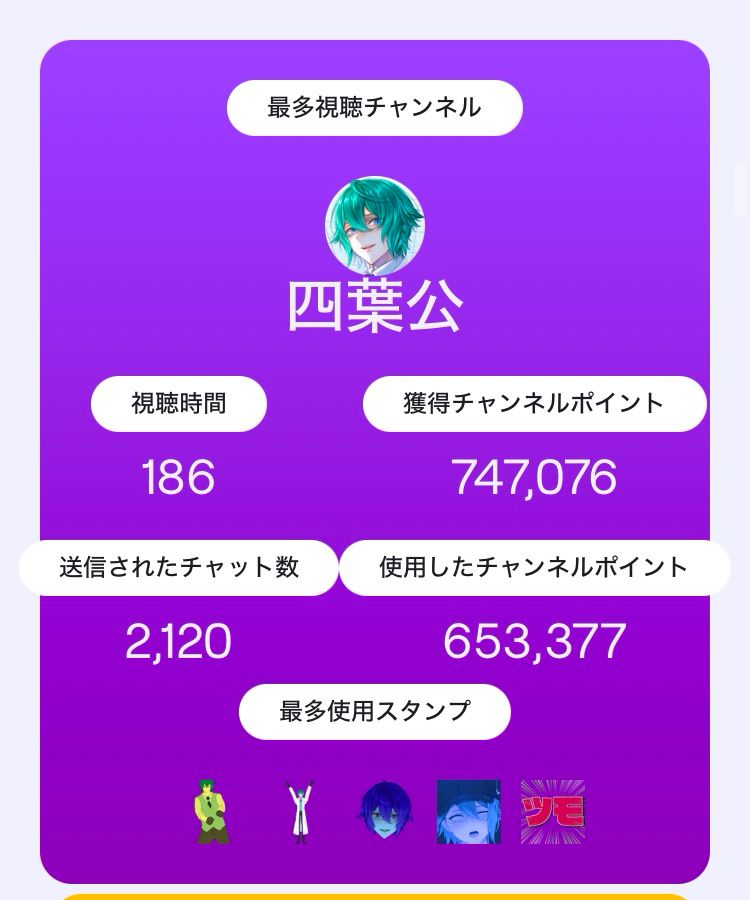The height and width of the screenshot is (900, 750).
Task: Click the chat count 2,120
Action: coord(178,640)
